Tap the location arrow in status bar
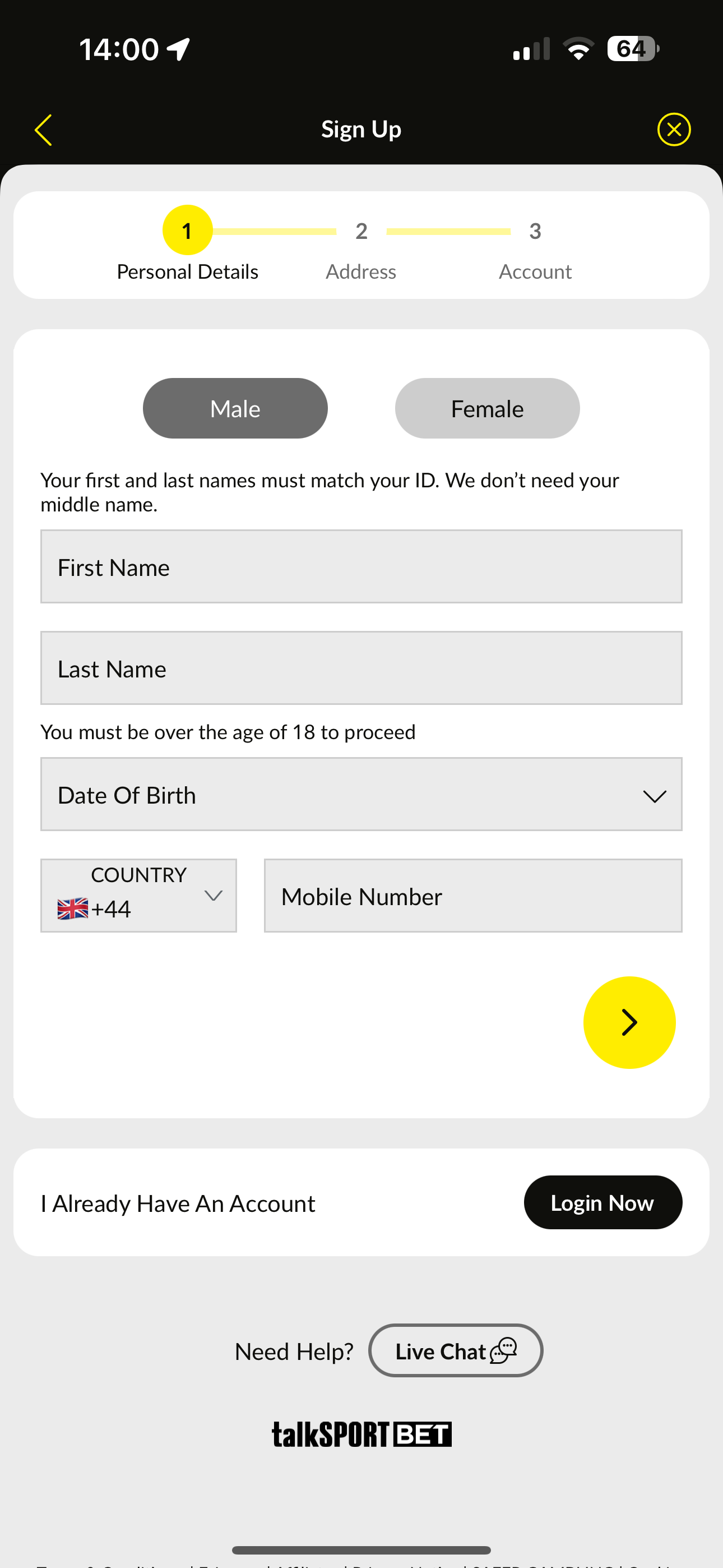Screen dimensions: 723x1568 point(178,48)
